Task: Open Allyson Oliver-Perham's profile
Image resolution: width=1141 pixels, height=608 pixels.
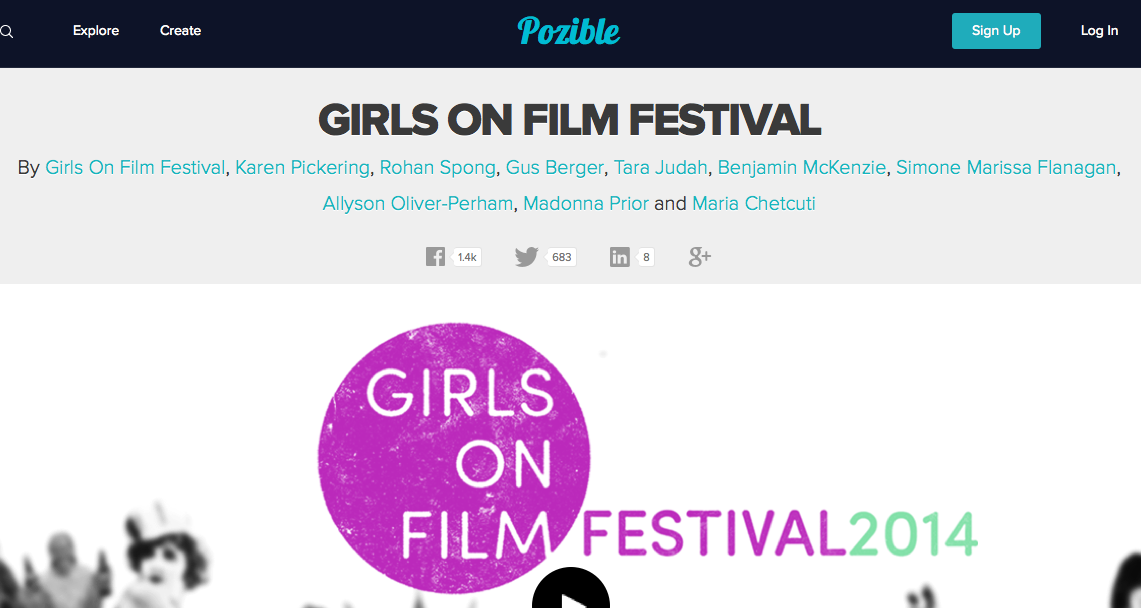Action: point(417,204)
